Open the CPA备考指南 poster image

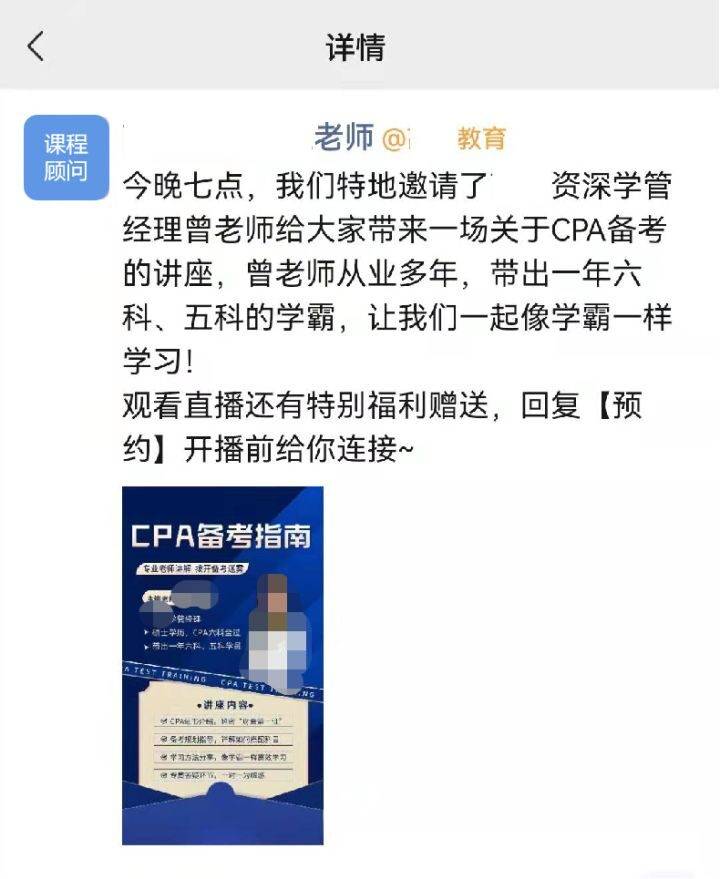tap(222, 664)
